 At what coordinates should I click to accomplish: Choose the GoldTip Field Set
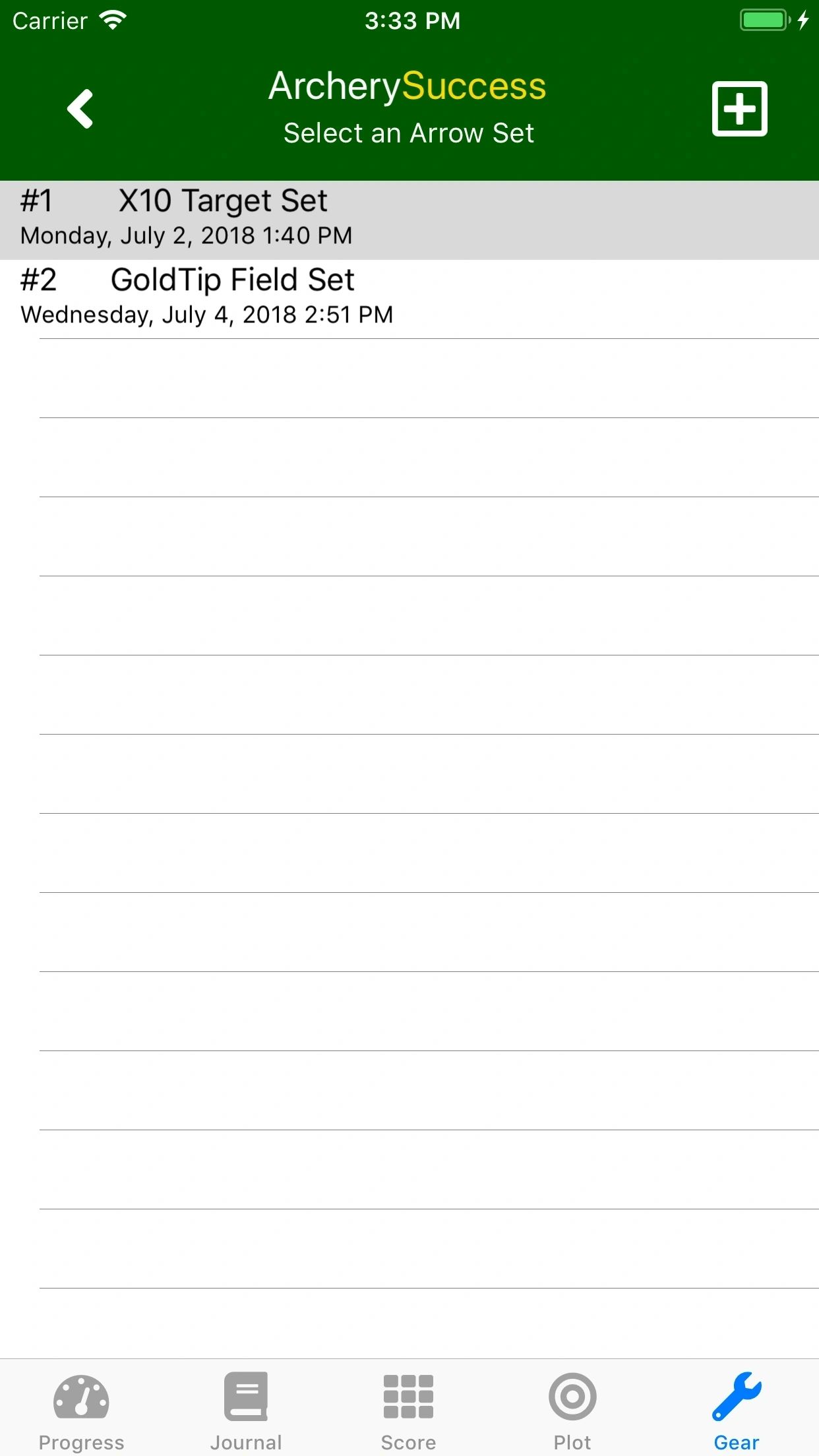pos(409,298)
